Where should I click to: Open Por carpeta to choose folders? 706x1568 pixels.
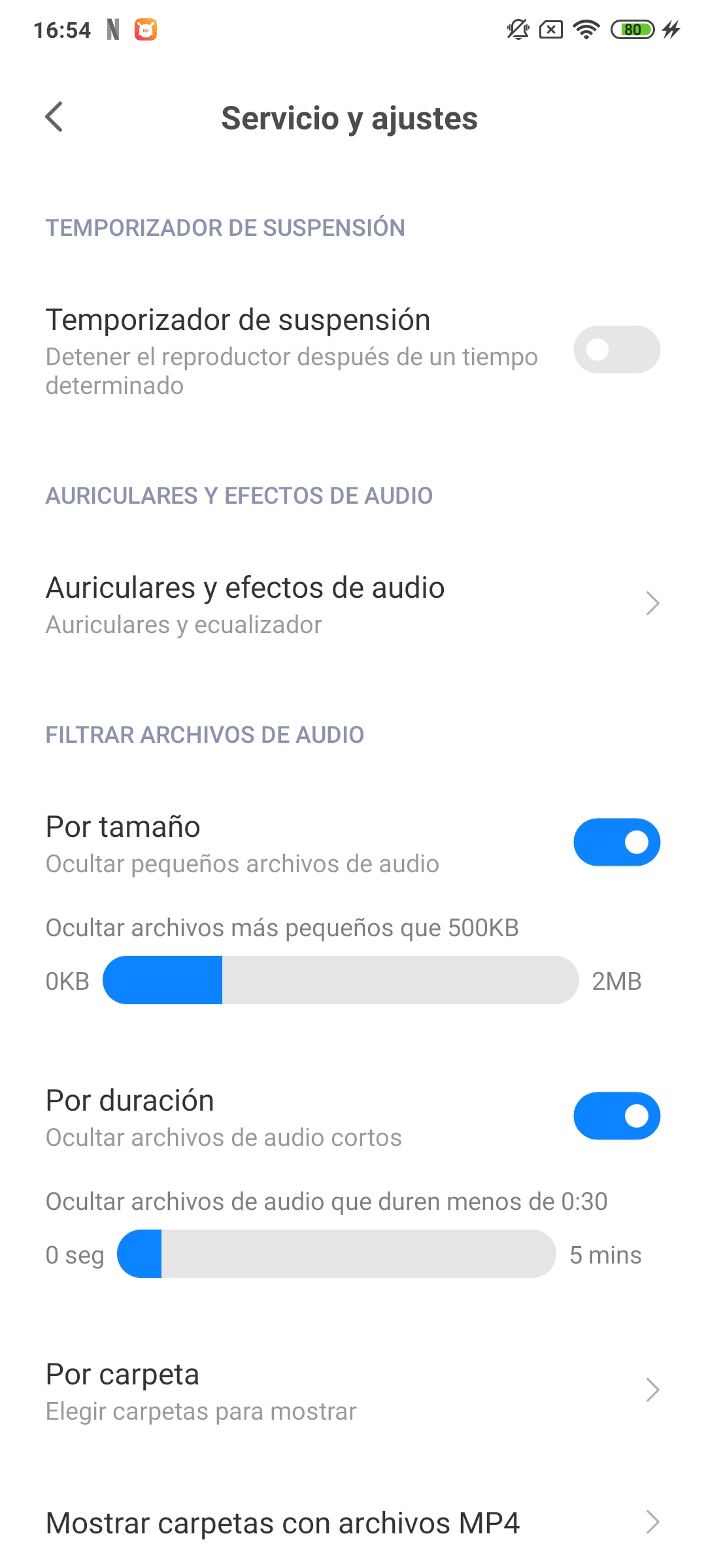tap(353, 1391)
